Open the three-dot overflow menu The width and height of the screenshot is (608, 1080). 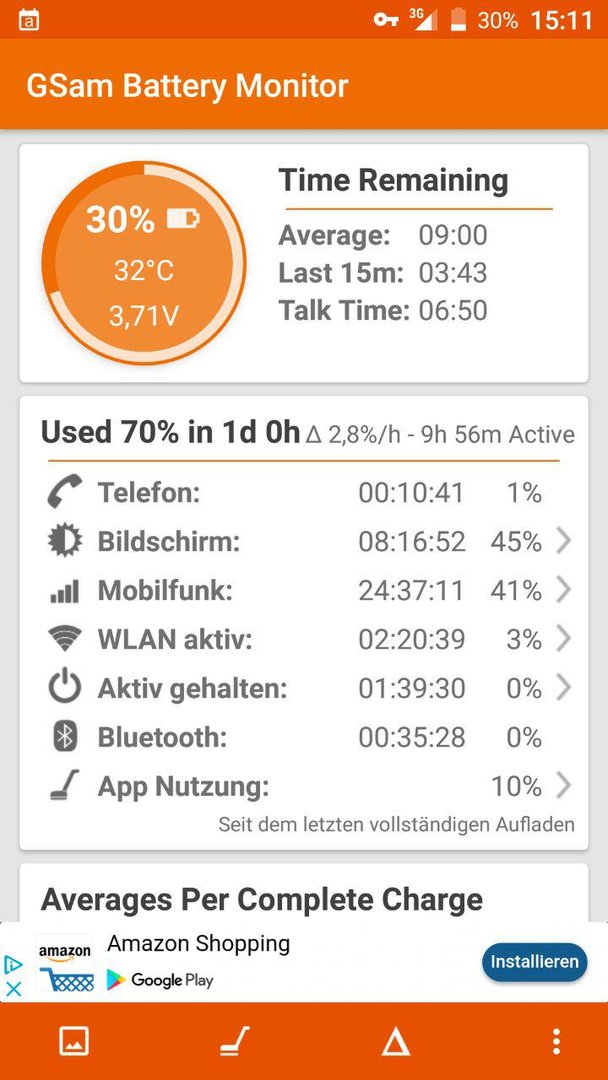[x=556, y=1041]
